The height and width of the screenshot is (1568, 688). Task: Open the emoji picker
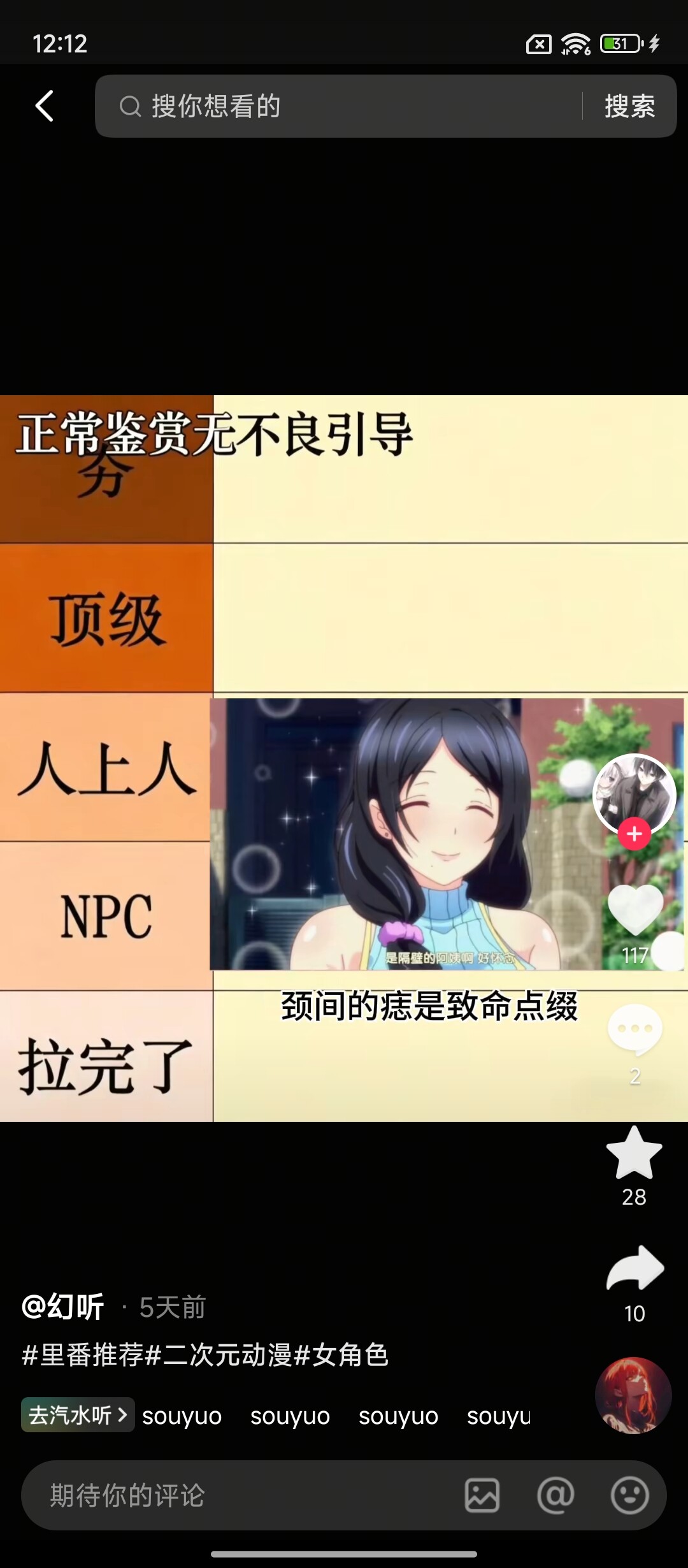(629, 1495)
